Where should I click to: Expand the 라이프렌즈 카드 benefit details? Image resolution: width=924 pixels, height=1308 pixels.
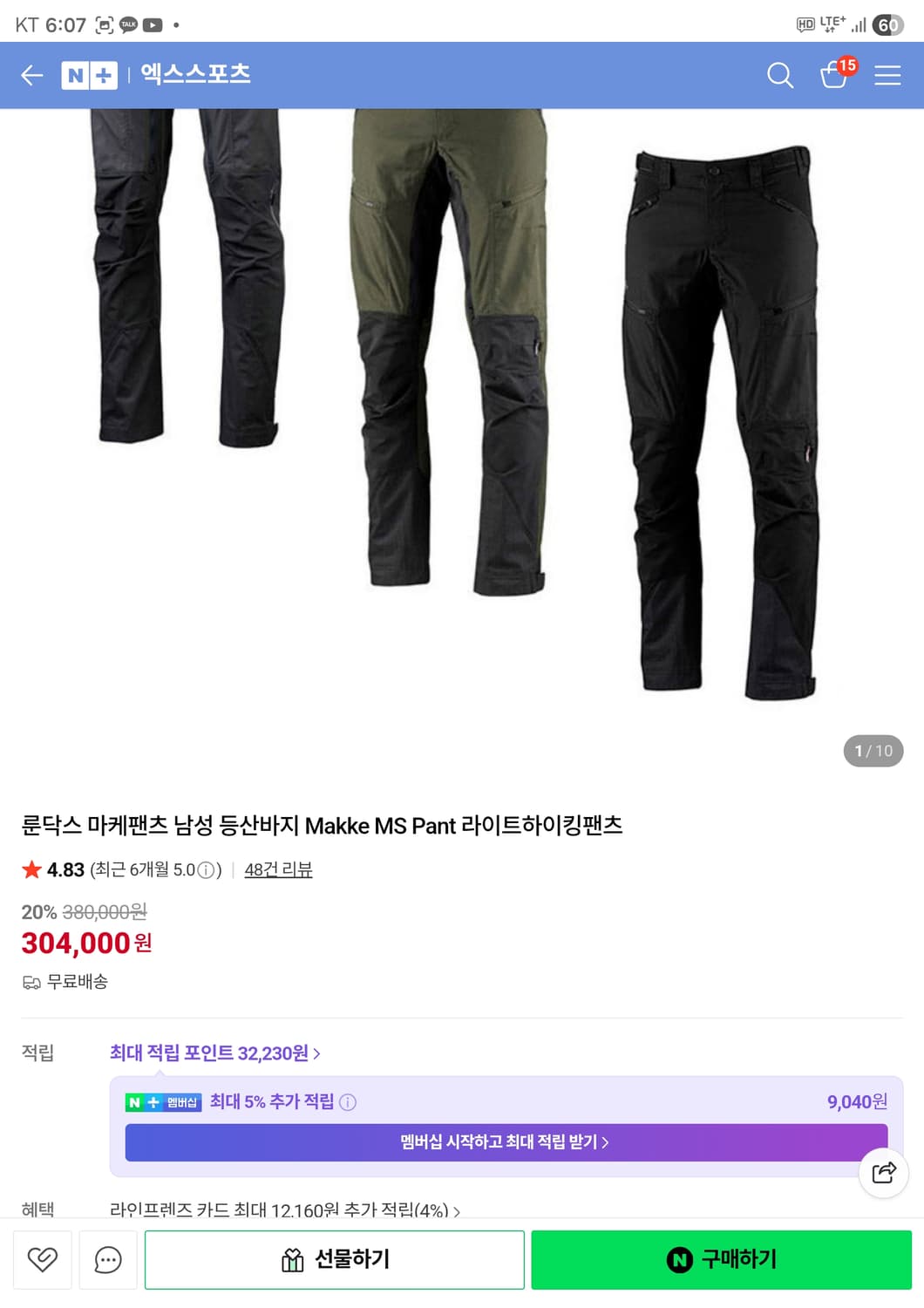(x=283, y=1210)
